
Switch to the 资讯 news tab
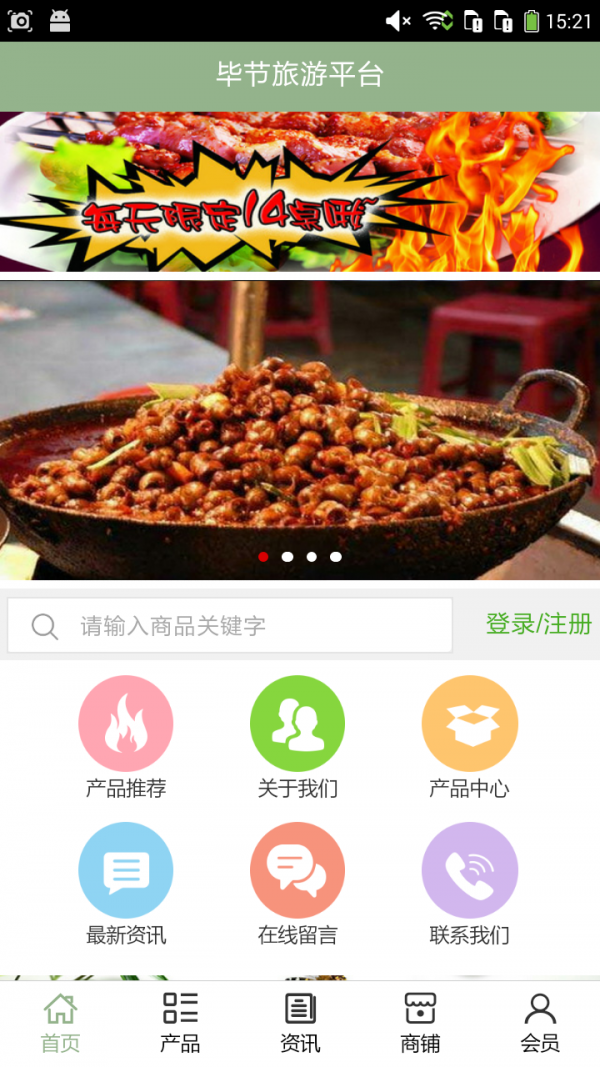(x=300, y=1022)
